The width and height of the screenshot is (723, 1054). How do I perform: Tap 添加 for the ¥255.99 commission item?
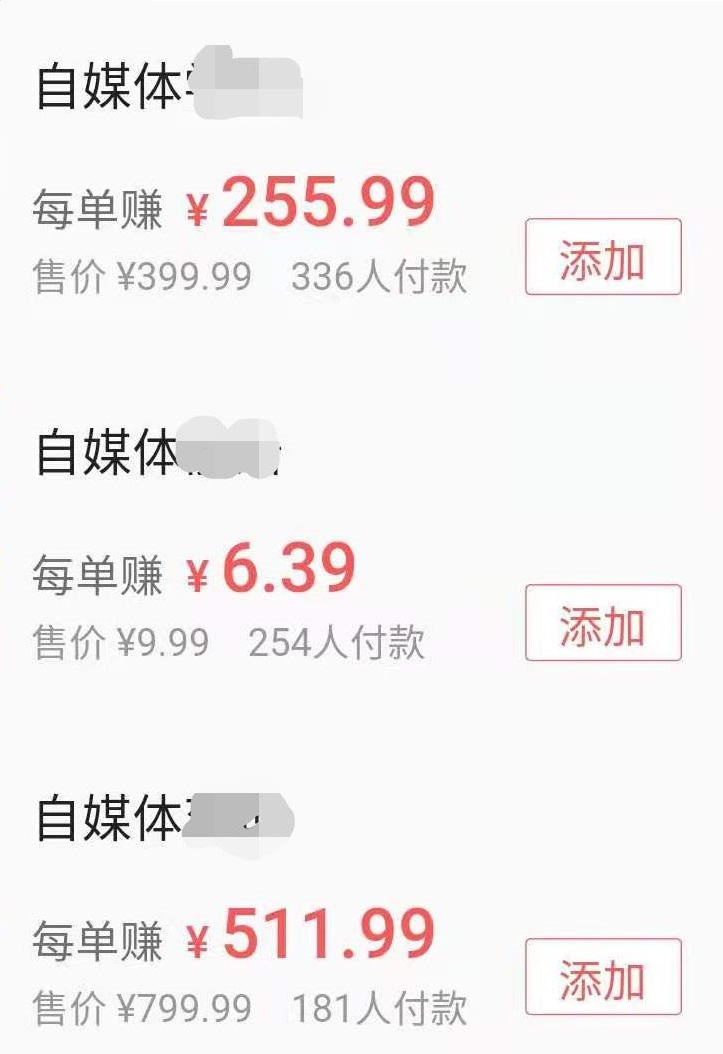[603, 257]
